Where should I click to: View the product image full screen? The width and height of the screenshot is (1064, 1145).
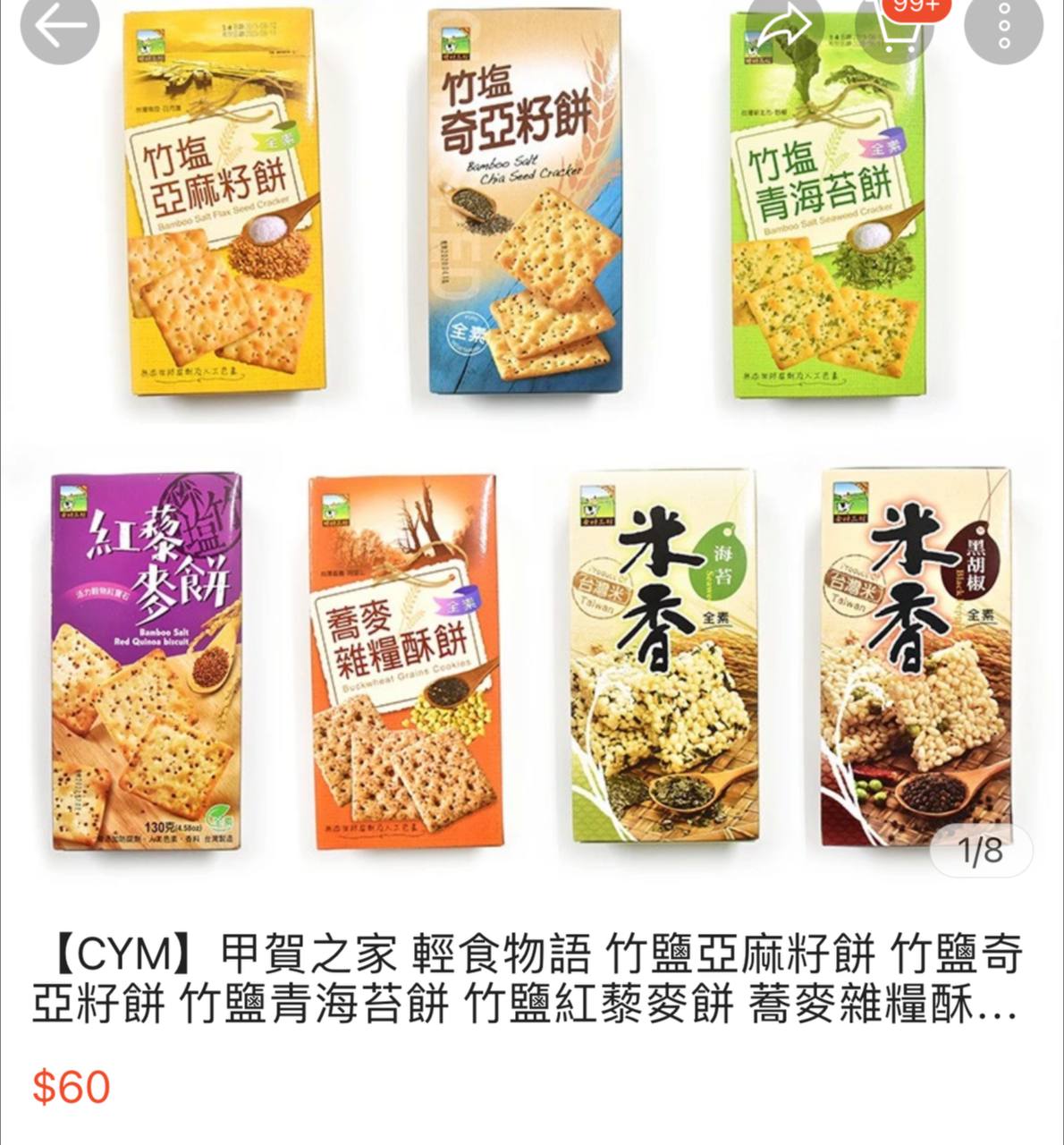(531, 429)
